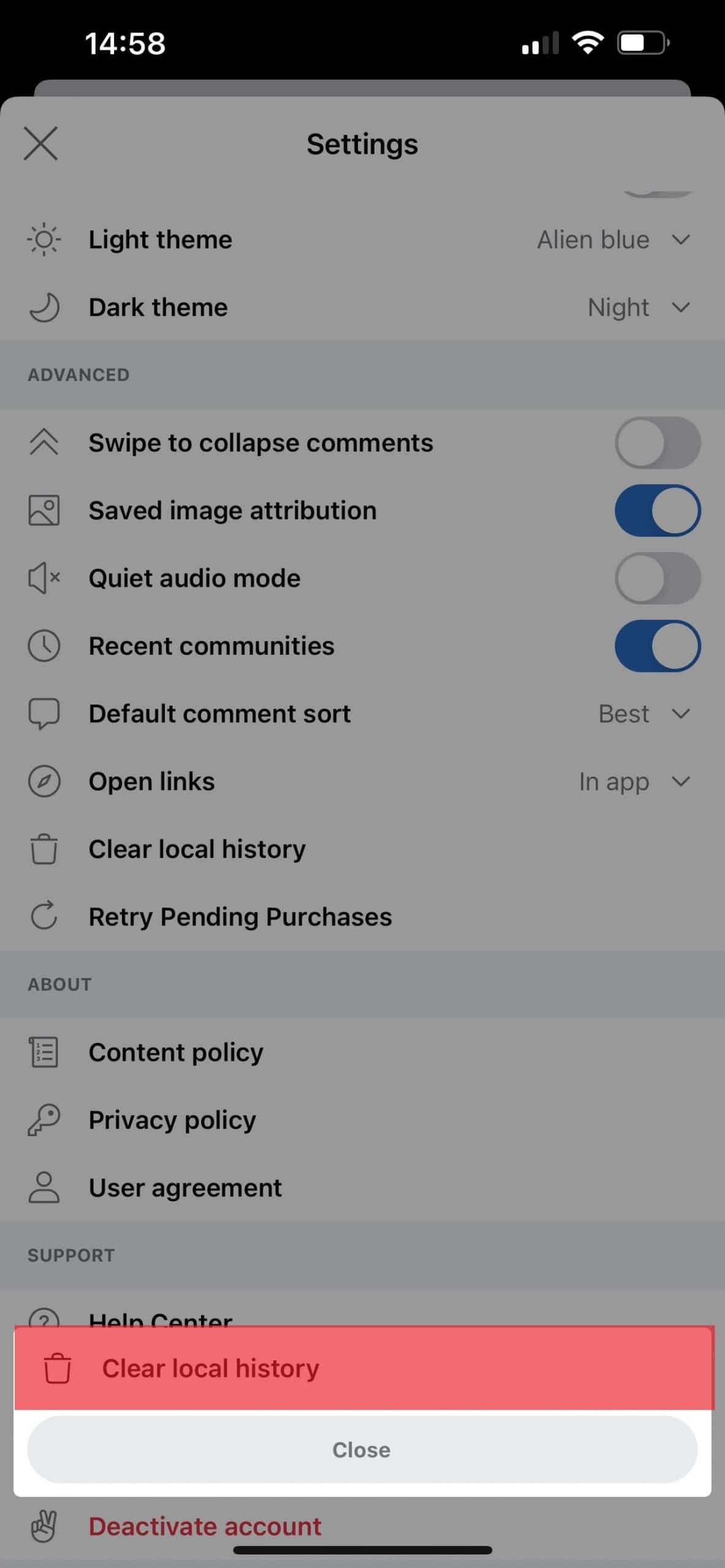Toggle off Recent communities
Image resolution: width=725 pixels, height=1568 pixels.
click(x=657, y=646)
